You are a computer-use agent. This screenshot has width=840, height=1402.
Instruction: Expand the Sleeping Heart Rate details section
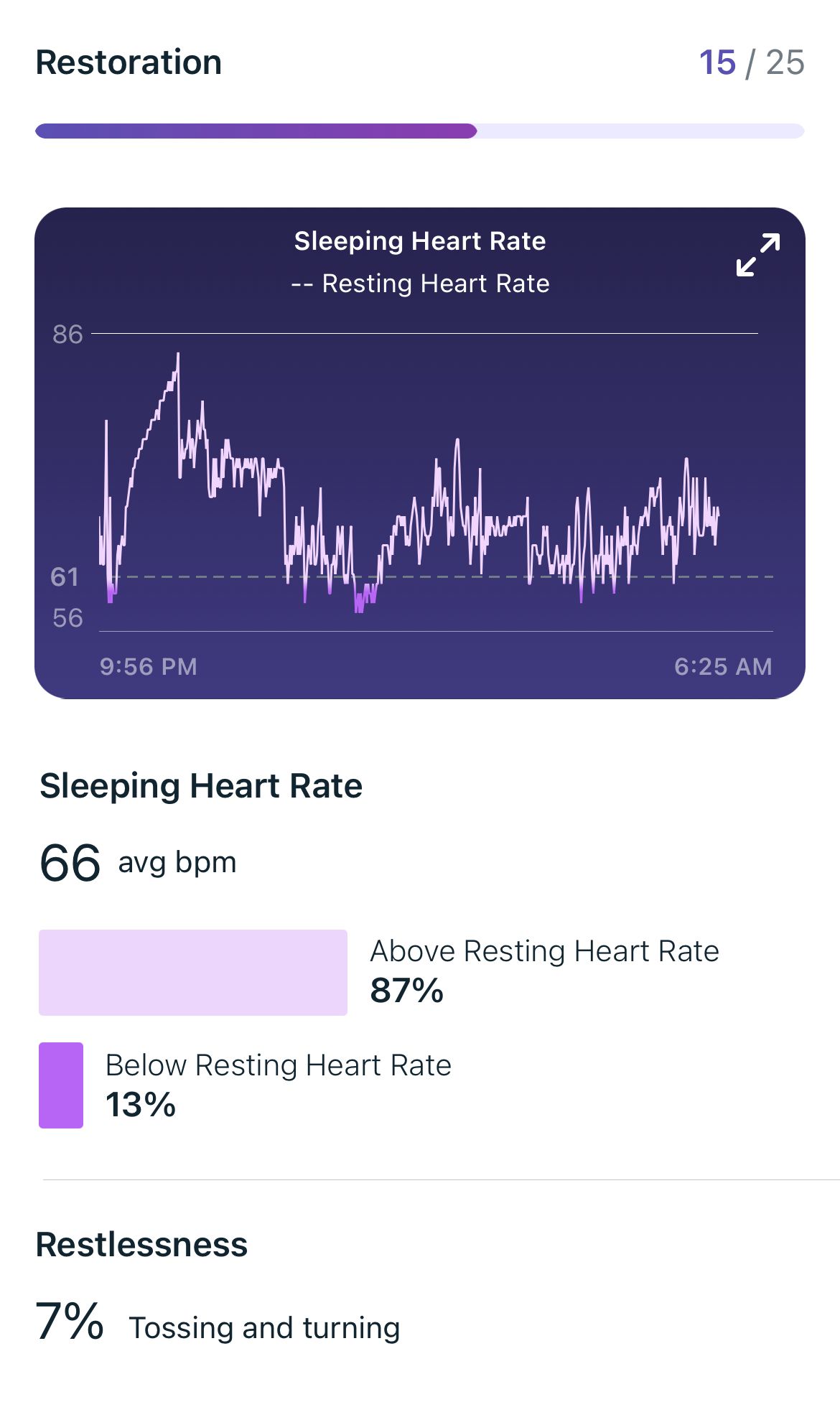click(x=201, y=784)
